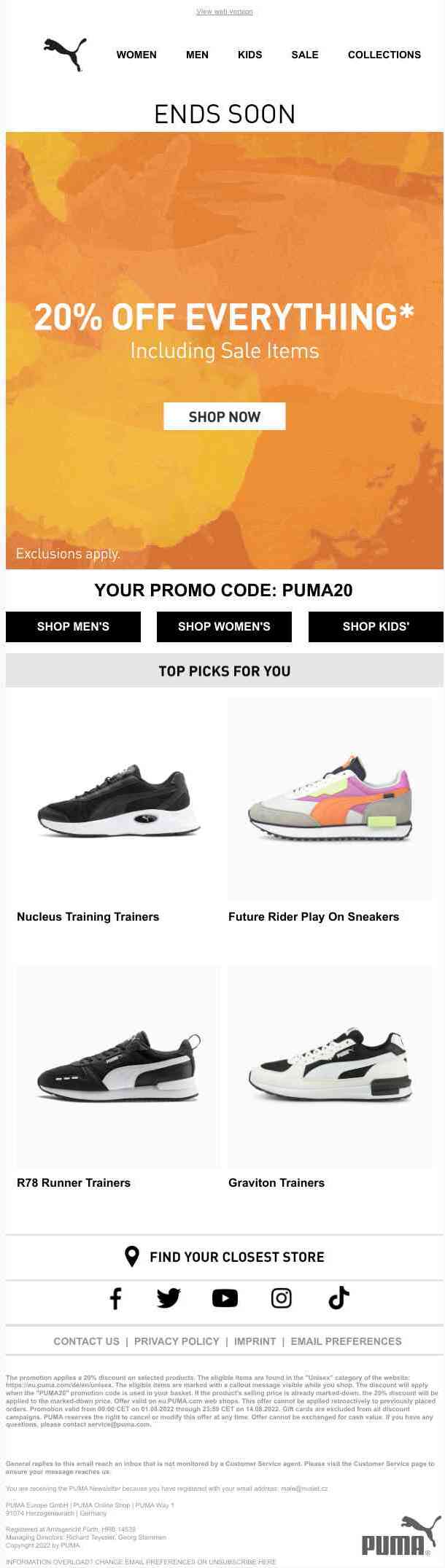Tap SHOP WOMEN'S button

pyautogui.click(x=224, y=626)
